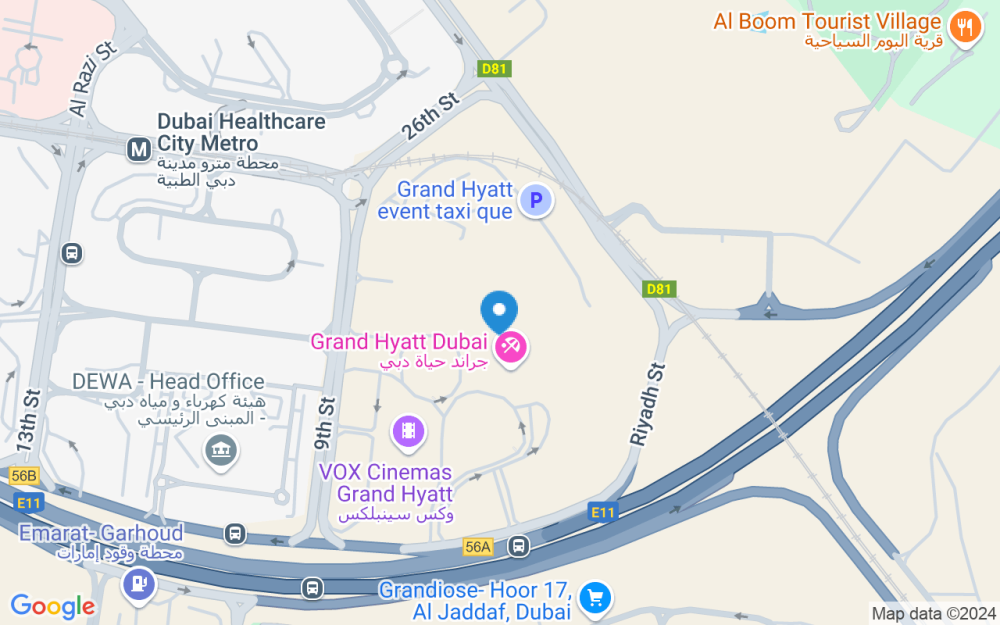
Task: Open VOX Cinemas Grand Hyatt marker
Action: [409, 432]
